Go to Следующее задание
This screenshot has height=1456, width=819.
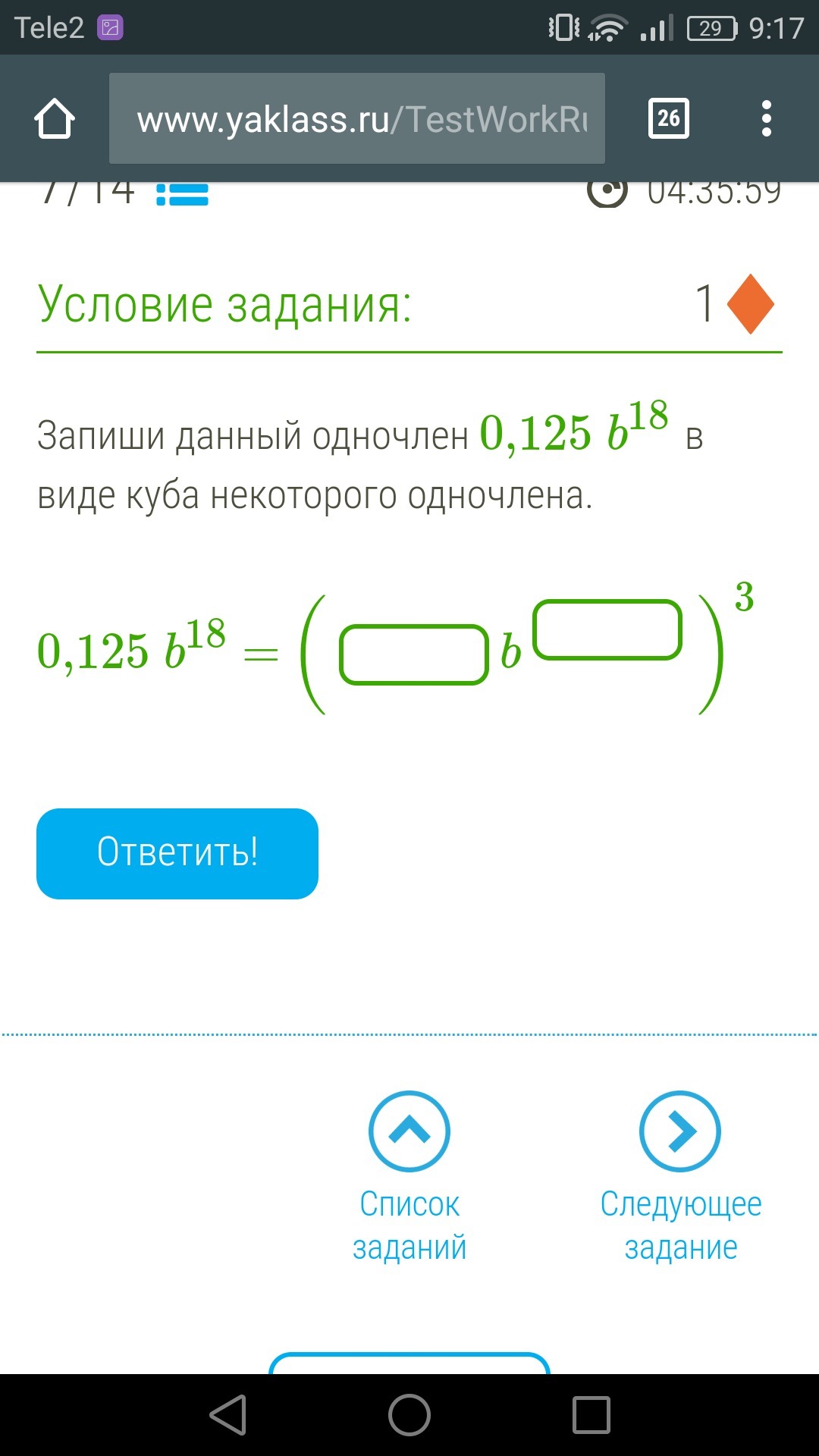coord(680,1175)
